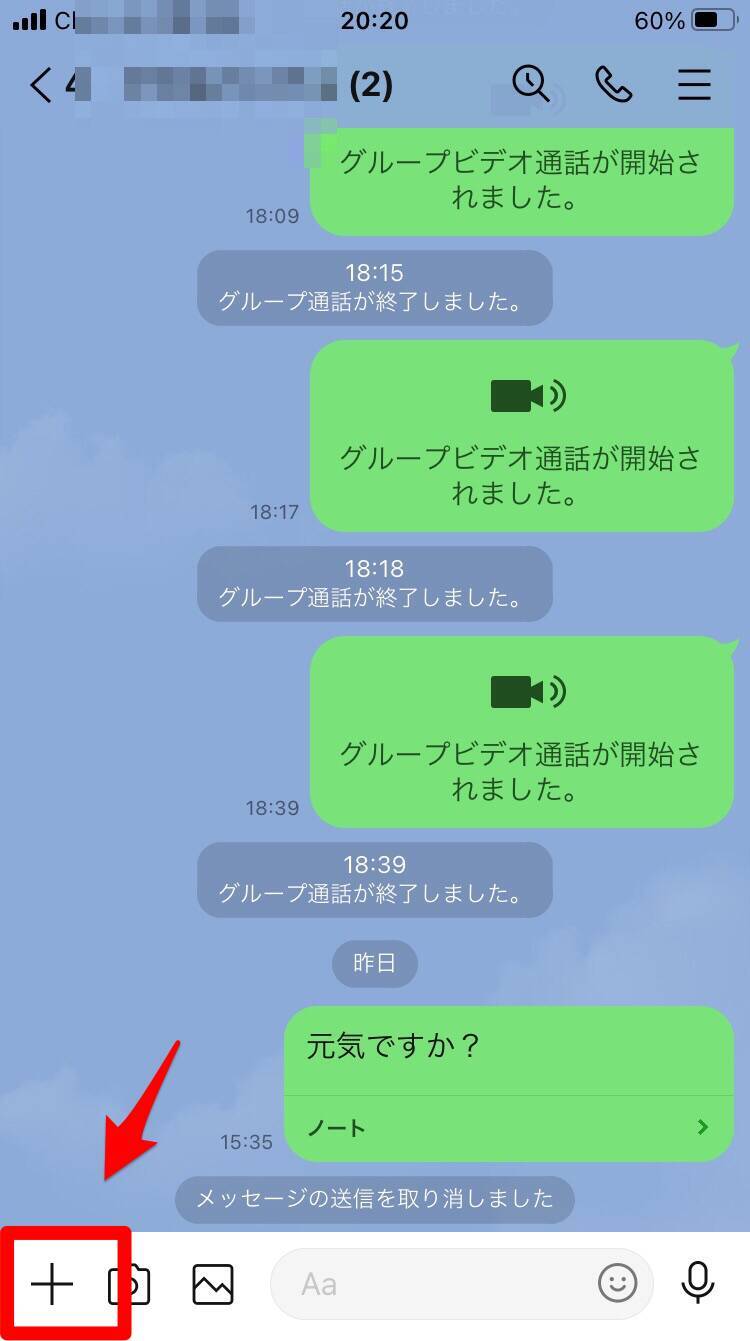750x1341 pixels.
Task: Record a voice message with the microphone
Action: (698, 1284)
